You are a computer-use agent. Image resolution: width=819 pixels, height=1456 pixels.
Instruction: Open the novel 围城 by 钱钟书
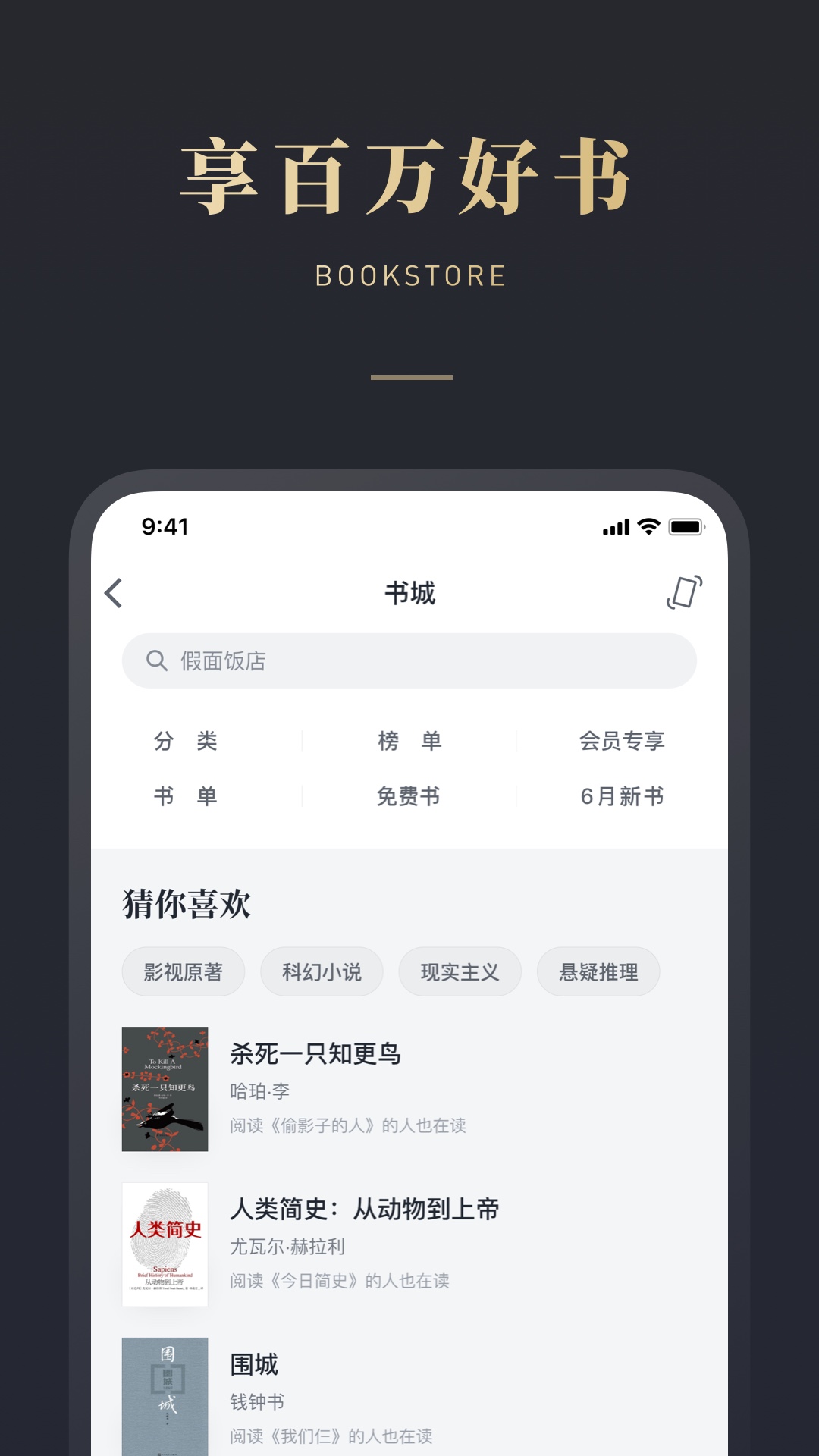(255, 1365)
